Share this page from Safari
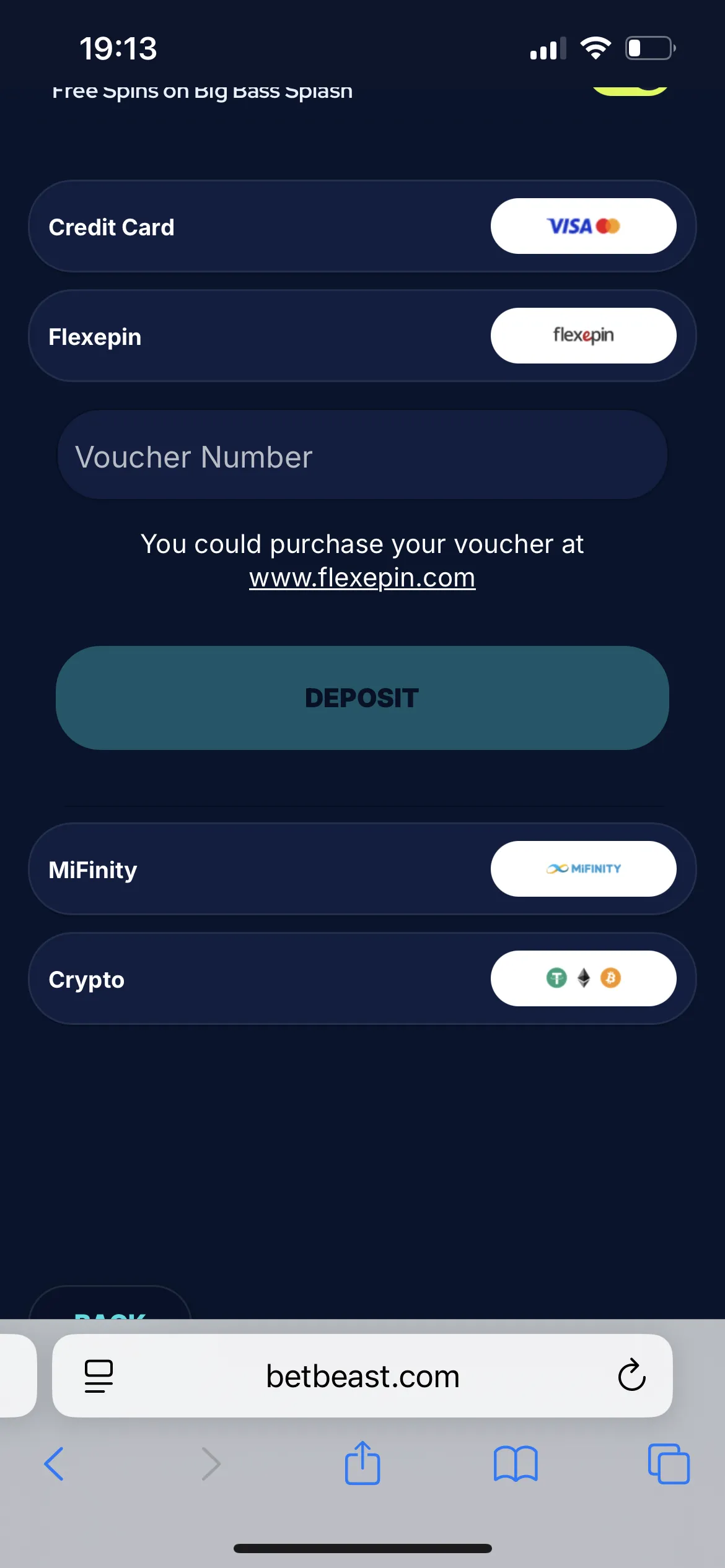Viewport: 725px width, 1568px height. click(362, 1464)
